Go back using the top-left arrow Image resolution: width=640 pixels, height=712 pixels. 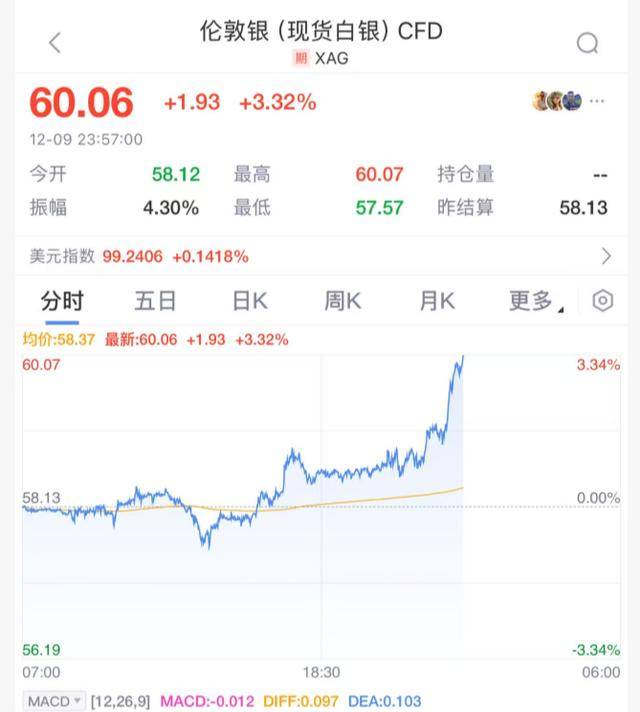(x=55, y=42)
